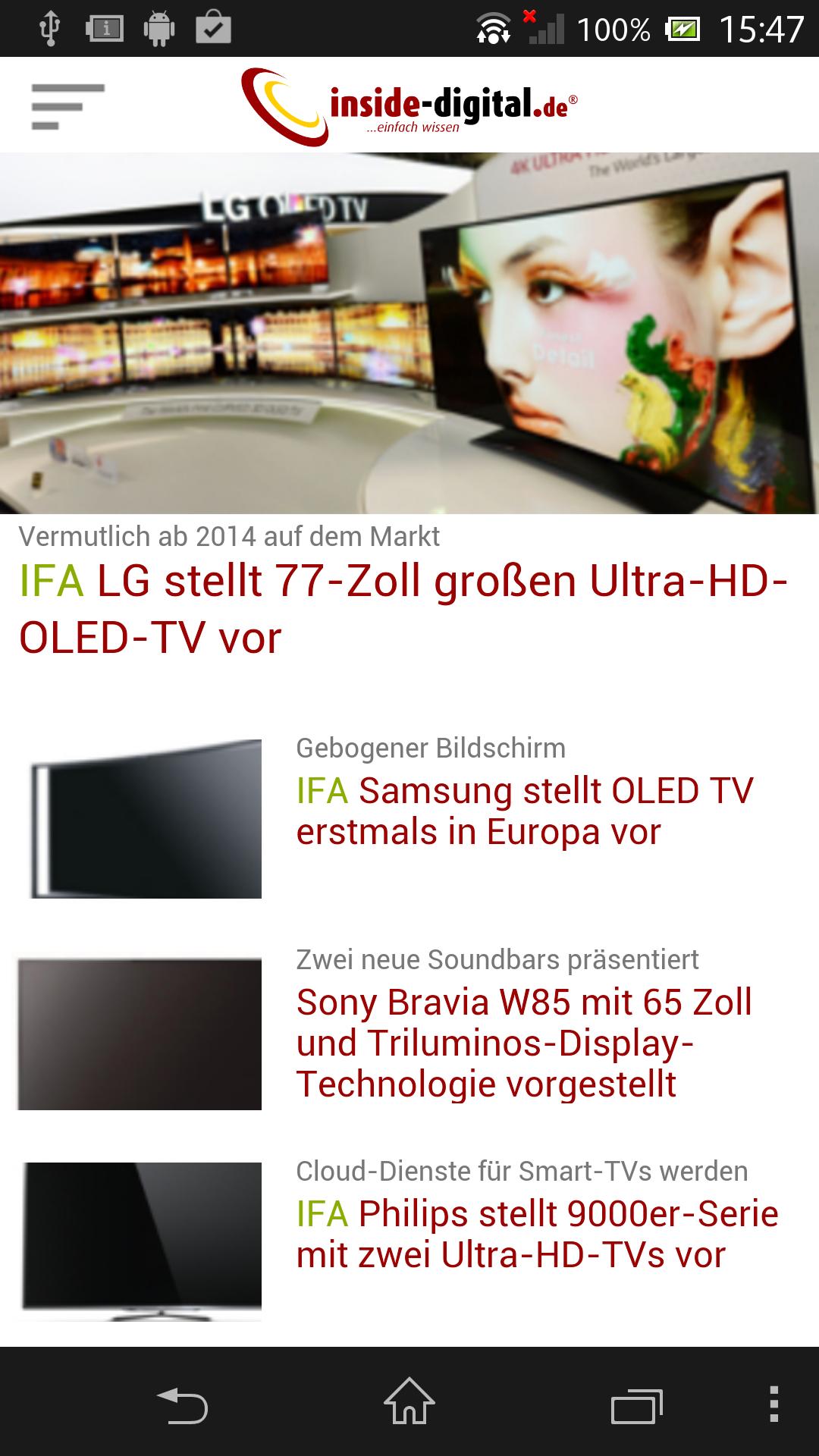Tap the checkmark notification icon
The width and height of the screenshot is (819, 1456).
coord(213,26)
